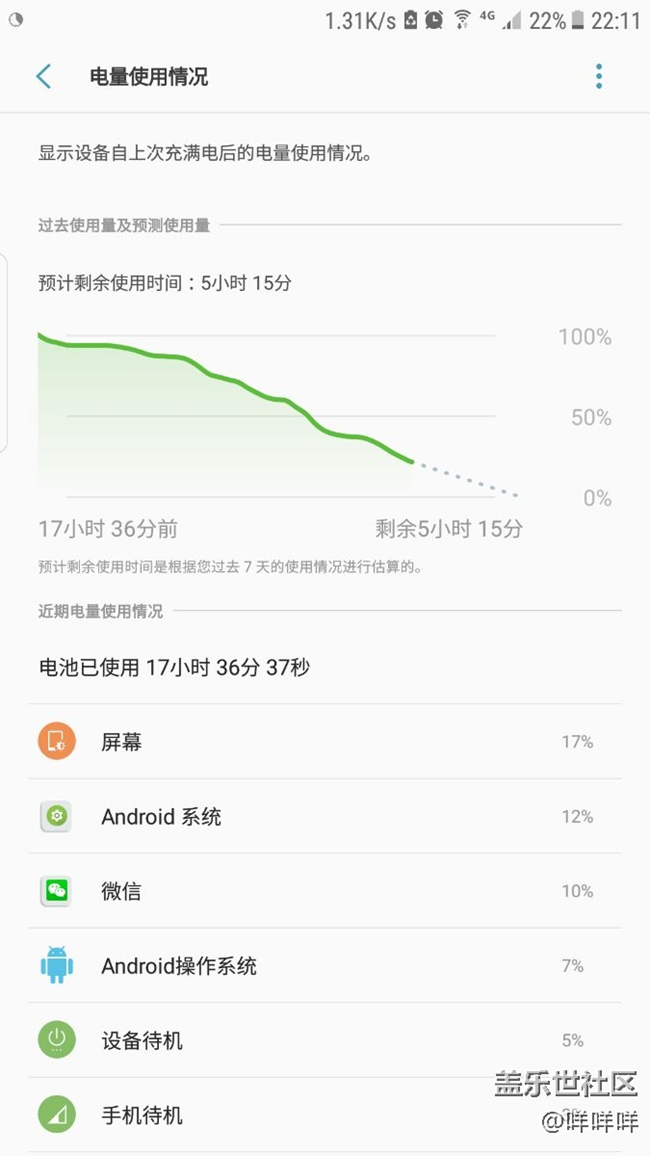The height and width of the screenshot is (1156, 650).
Task: View Android 系统 battery usage details
Action: click(x=328, y=817)
